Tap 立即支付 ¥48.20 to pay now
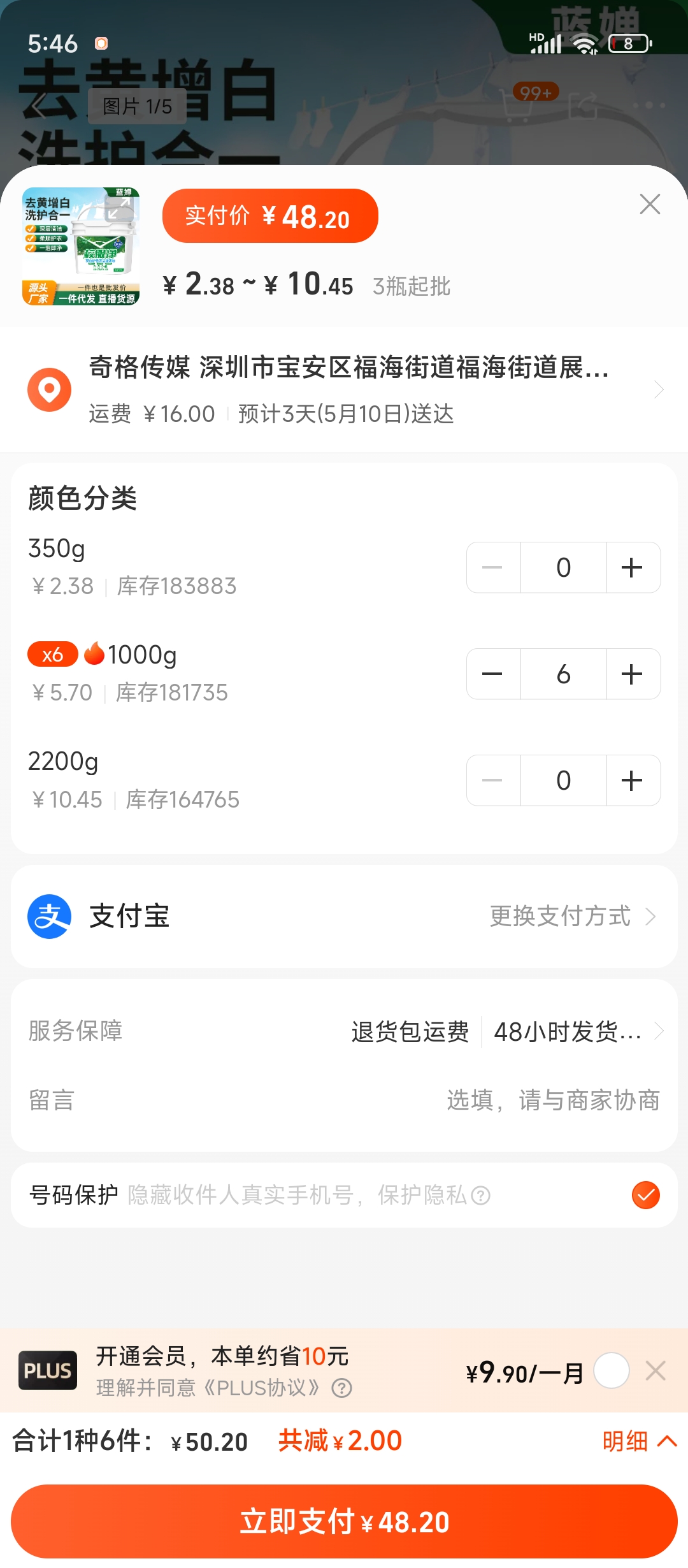This screenshot has width=688, height=1568. [344, 1521]
